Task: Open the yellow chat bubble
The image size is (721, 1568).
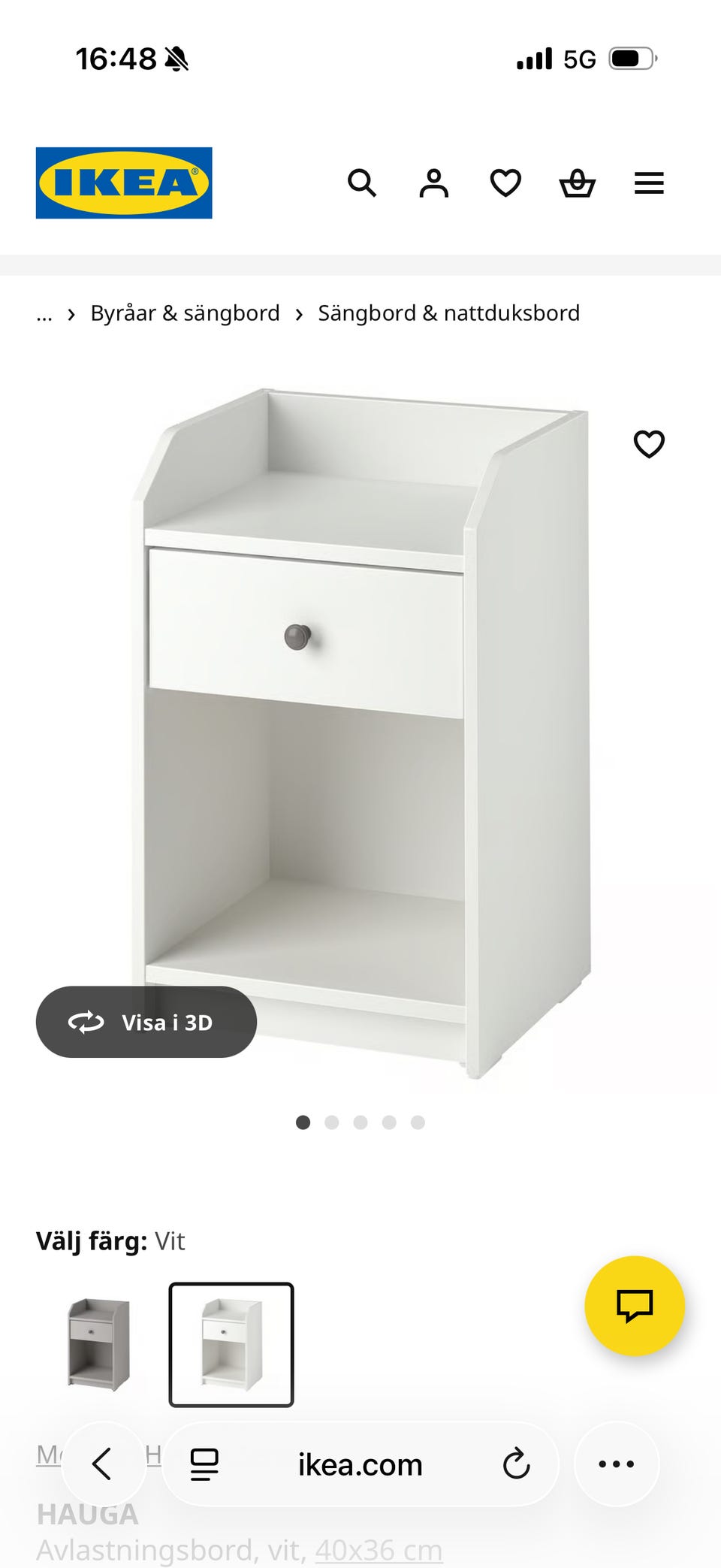Action: [635, 1306]
